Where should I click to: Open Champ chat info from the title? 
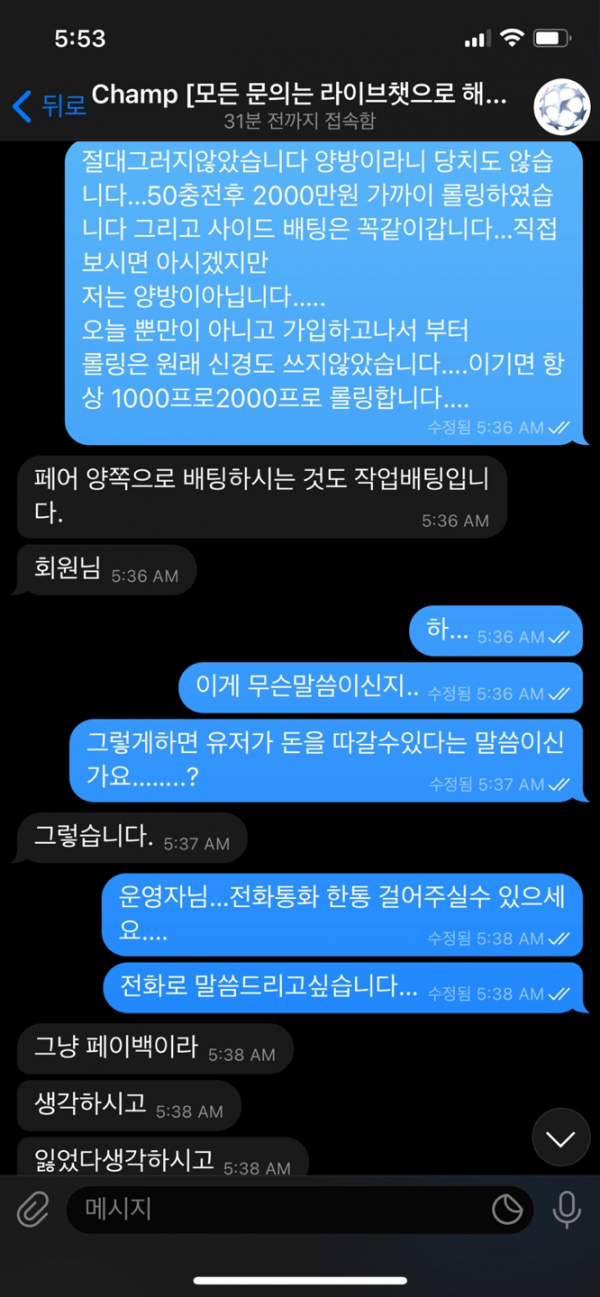(x=300, y=96)
